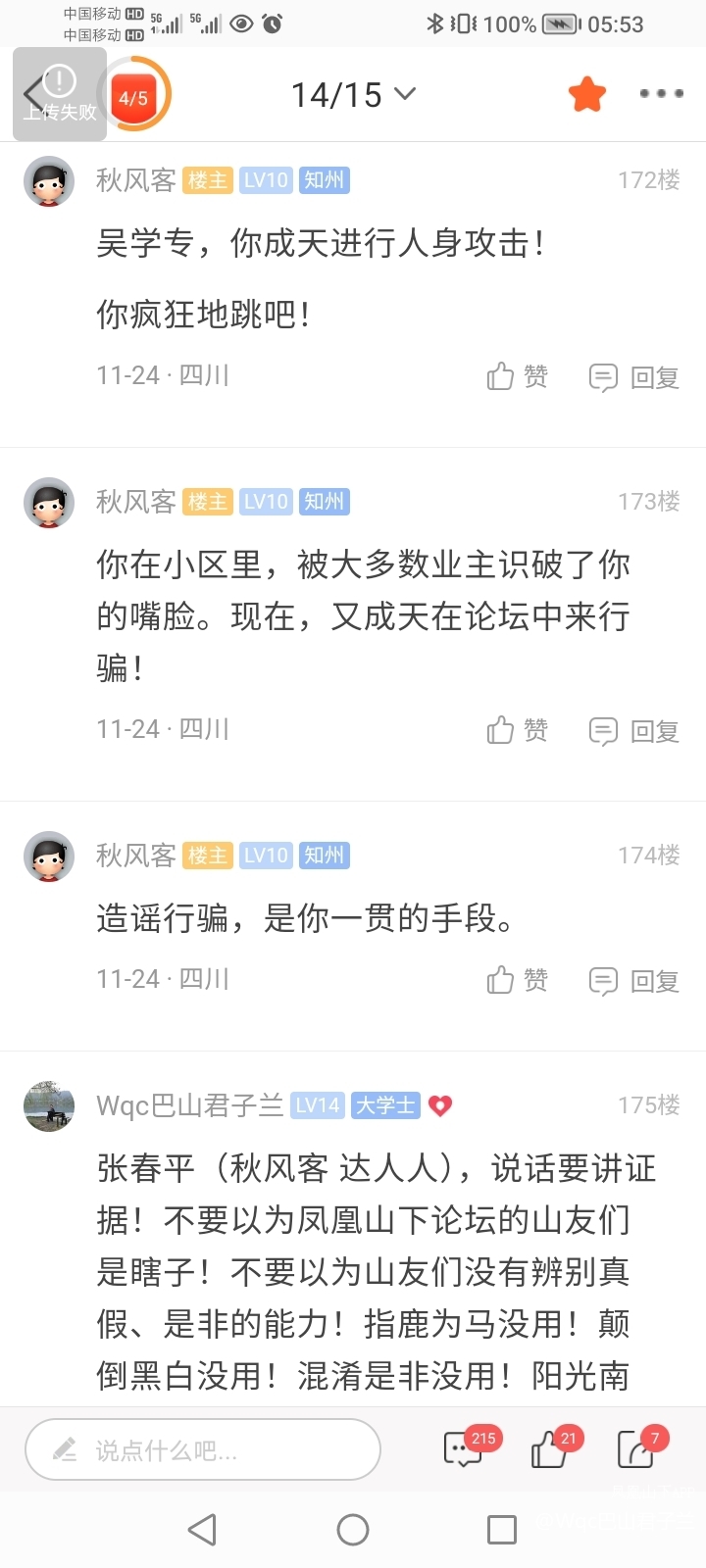Screen dimensions: 706x1568
Task: Focus the 说点什么吧 comment box
Action: click(203, 1449)
